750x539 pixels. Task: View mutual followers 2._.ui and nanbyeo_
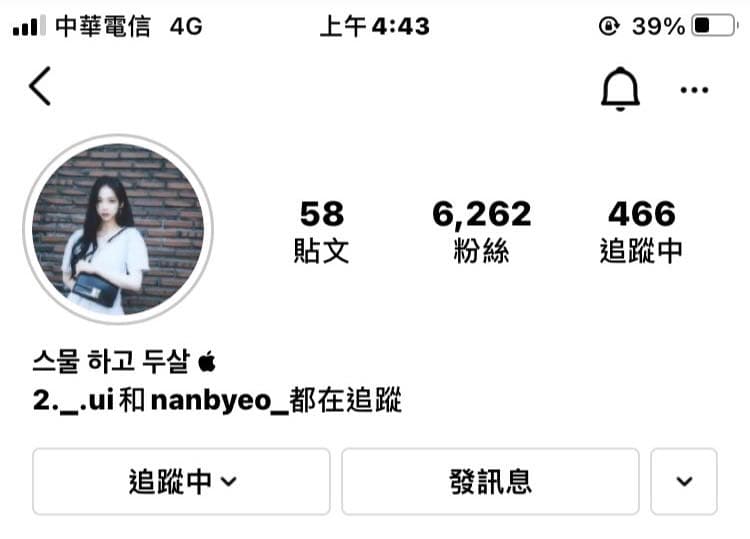point(218,402)
